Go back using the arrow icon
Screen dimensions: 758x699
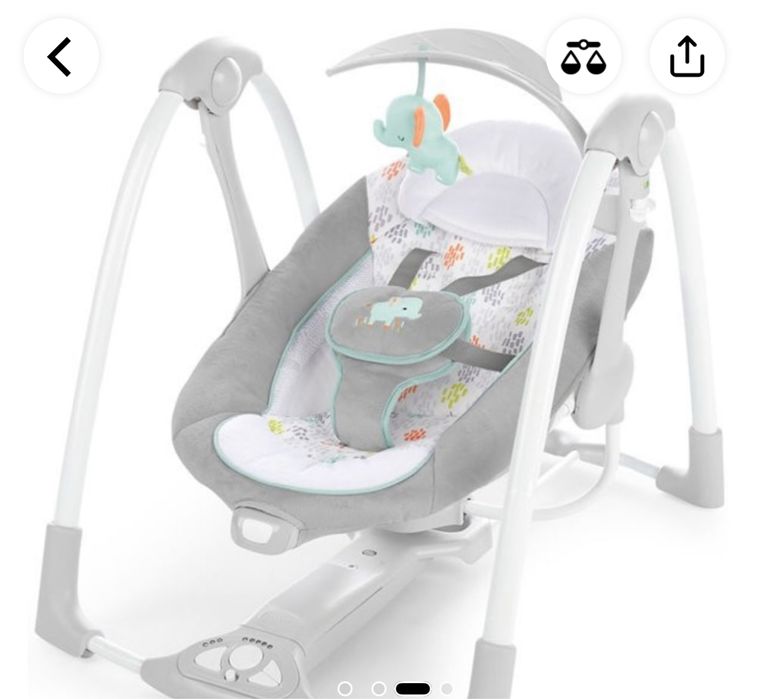pos(61,58)
